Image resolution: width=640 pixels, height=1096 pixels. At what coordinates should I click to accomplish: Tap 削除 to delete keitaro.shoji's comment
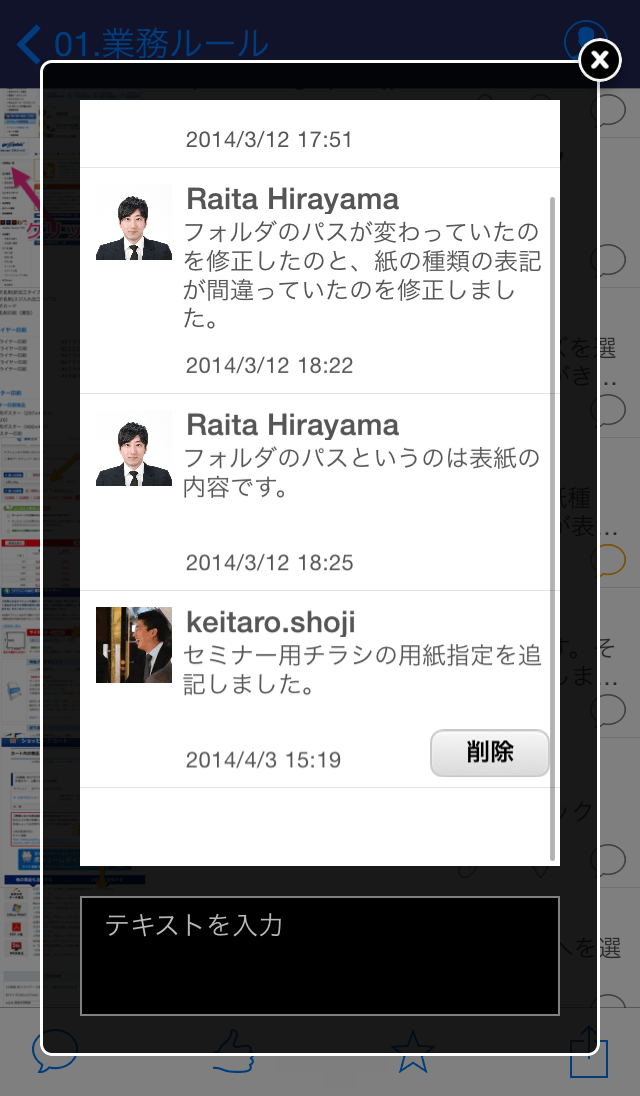490,753
